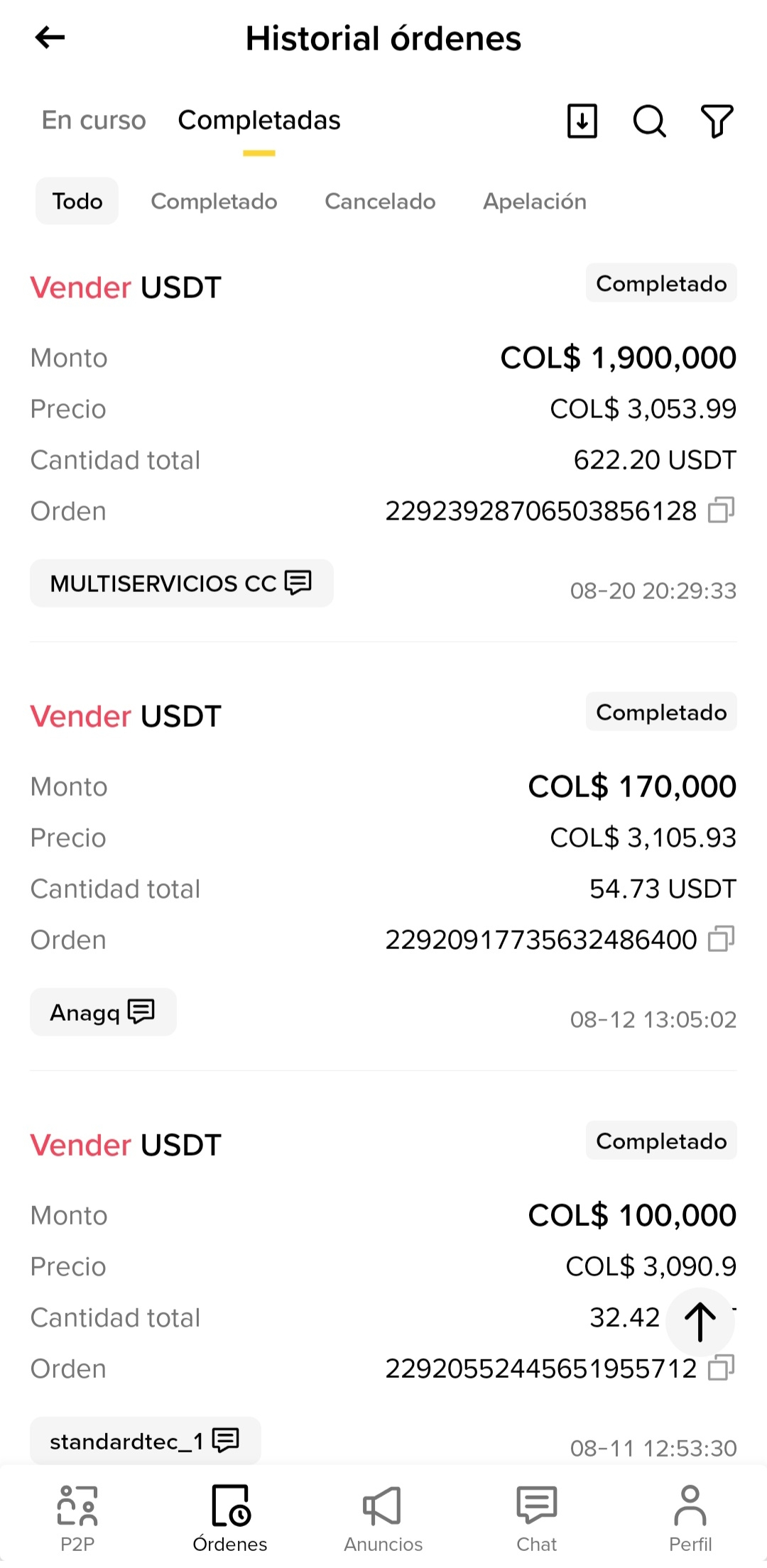The width and height of the screenshot is (767, 1568).
Task: Filter by Completado chip
Action: (x=214, y=201)
